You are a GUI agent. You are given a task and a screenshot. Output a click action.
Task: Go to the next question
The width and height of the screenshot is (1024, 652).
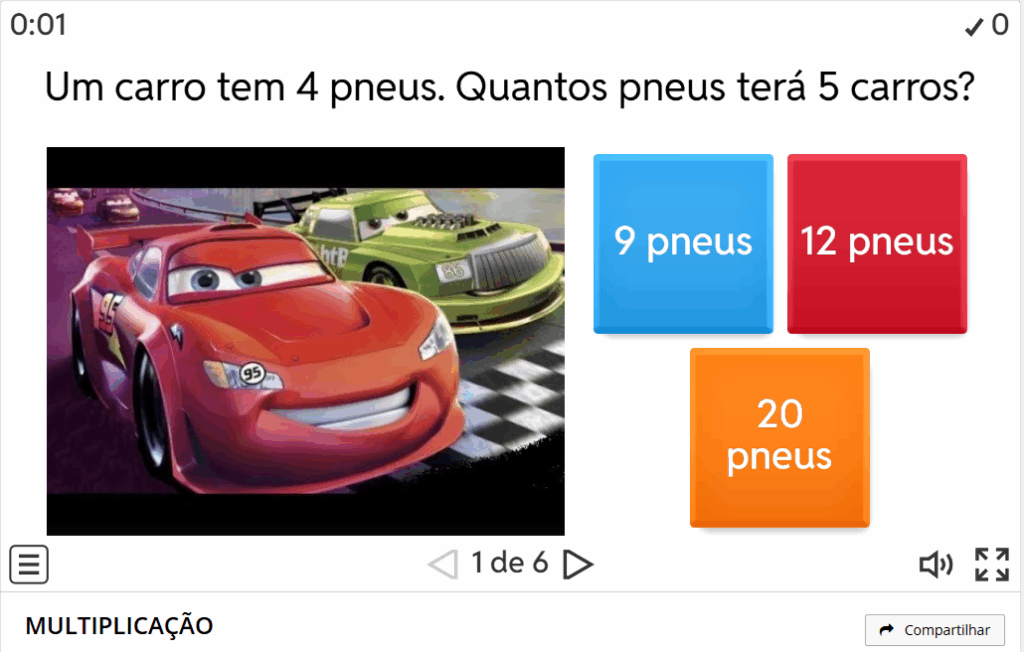point(578,565)
